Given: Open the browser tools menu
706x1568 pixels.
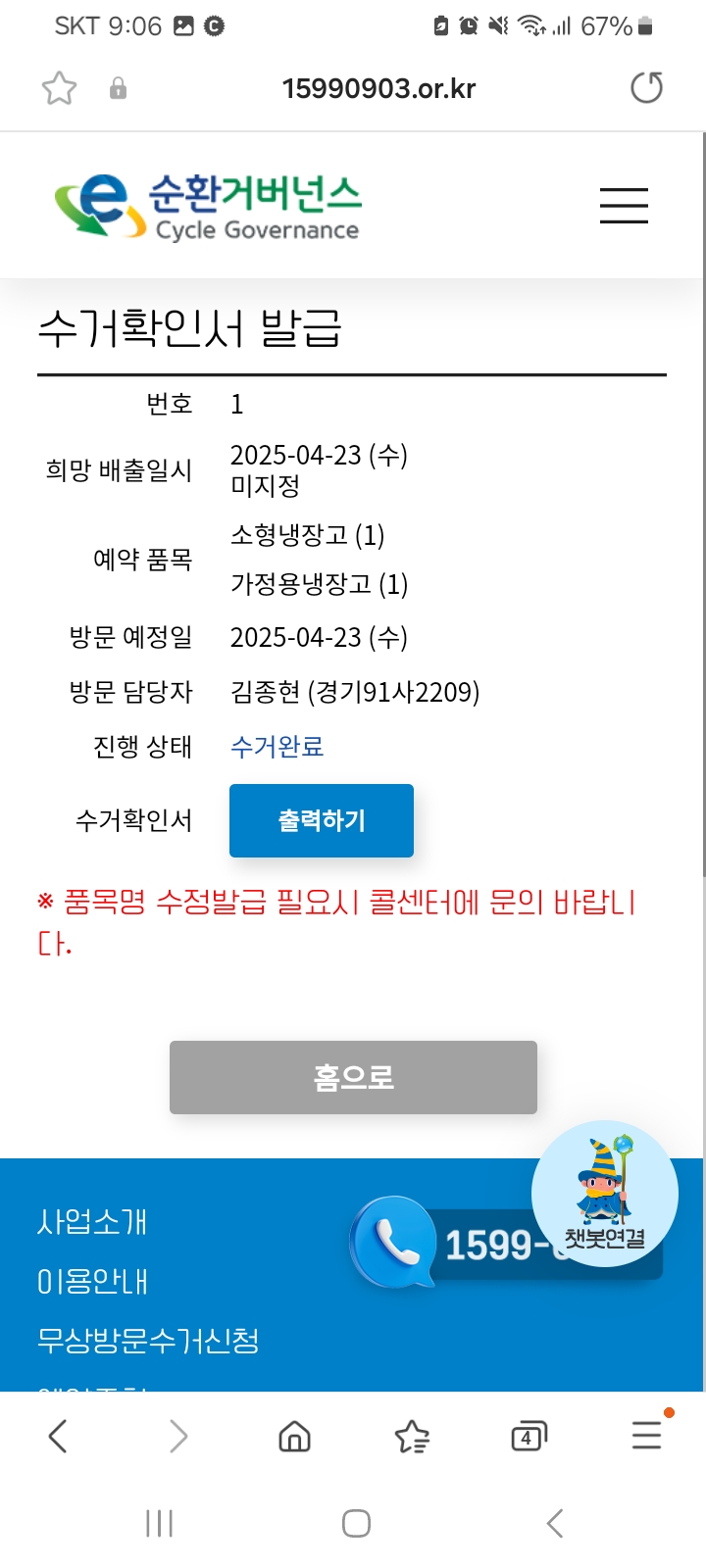Looking at the screenshot, I should [646, 1437].
